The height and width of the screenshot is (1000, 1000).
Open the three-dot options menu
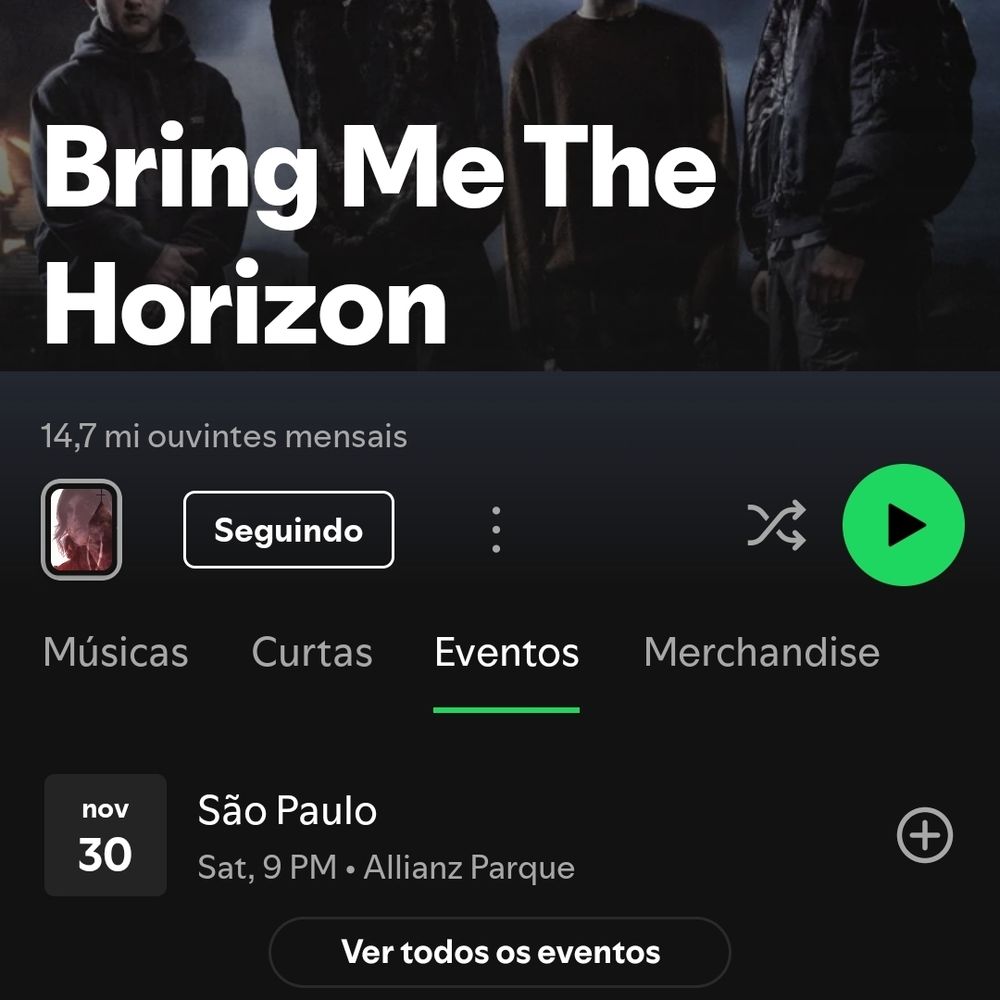click(496, 530)
